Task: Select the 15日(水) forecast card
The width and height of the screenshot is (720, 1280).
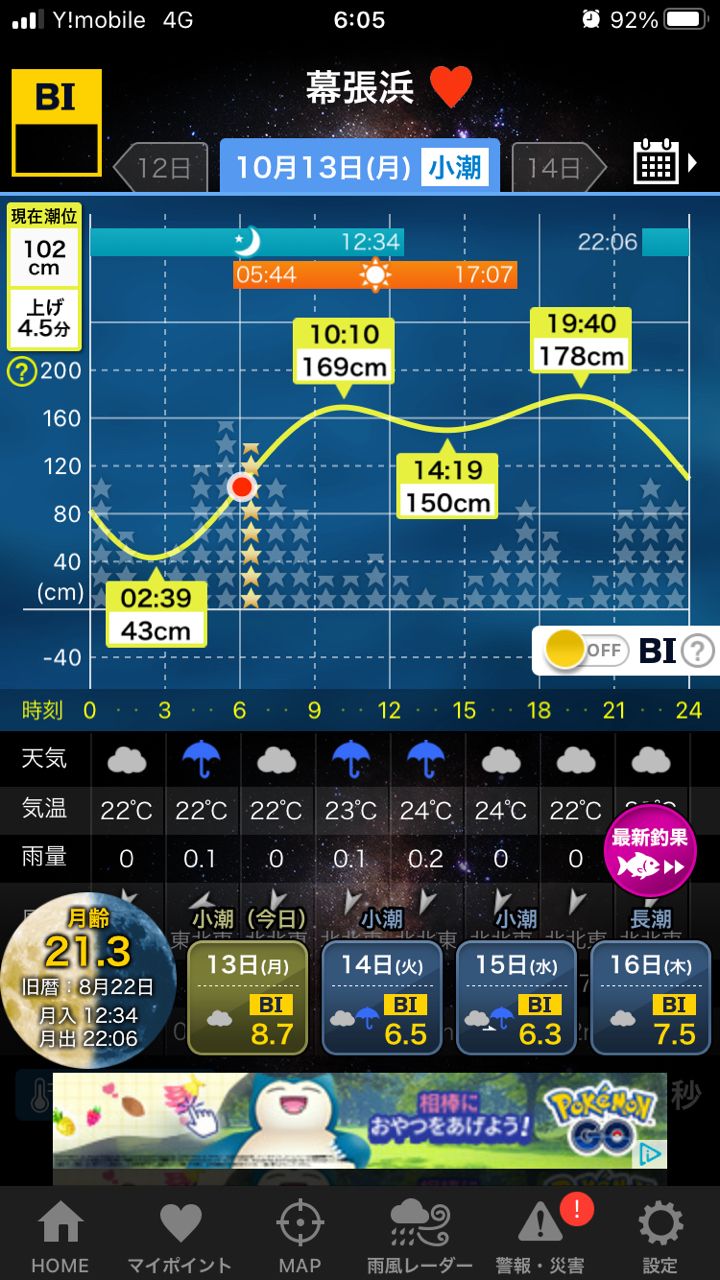Action: [x=518, y=998]
